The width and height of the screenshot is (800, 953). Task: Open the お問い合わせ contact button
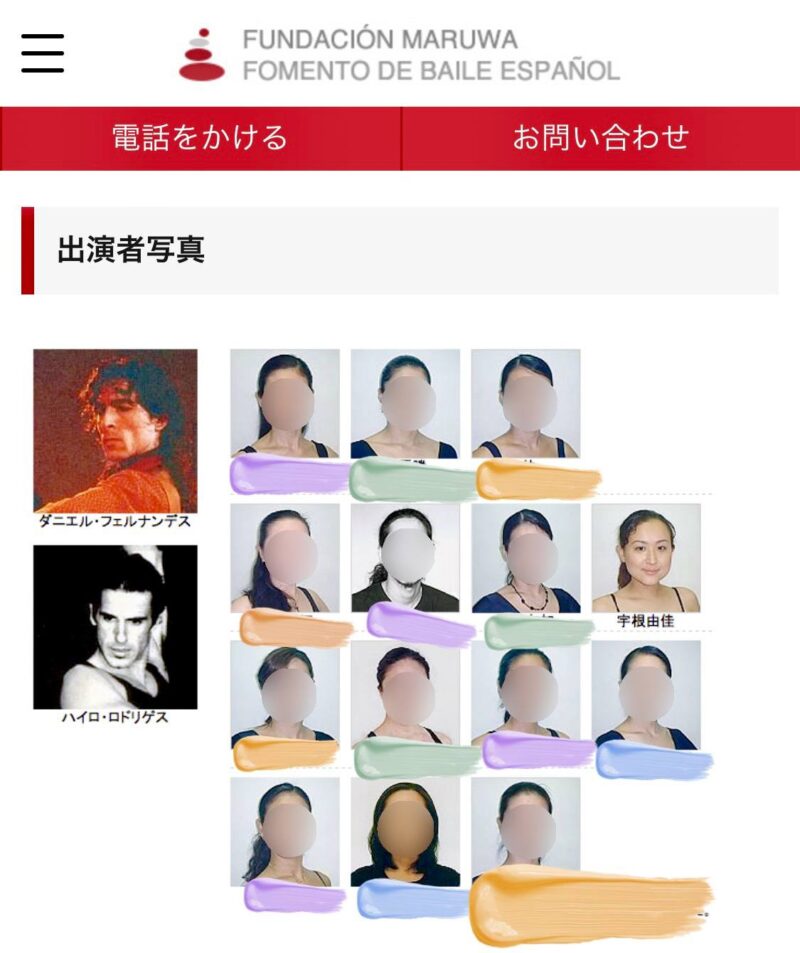click(x=600, y=138)
